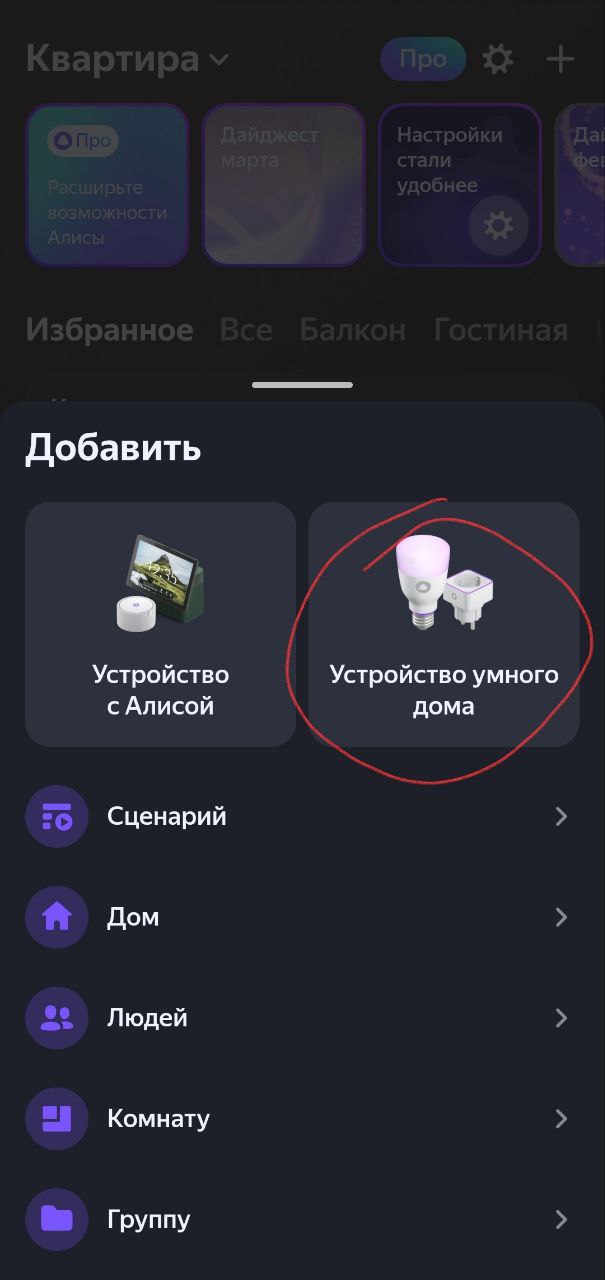Screen dimensions: 605x1280
Task: Open the Устройство умного дома card
Action: coord(444,624)
